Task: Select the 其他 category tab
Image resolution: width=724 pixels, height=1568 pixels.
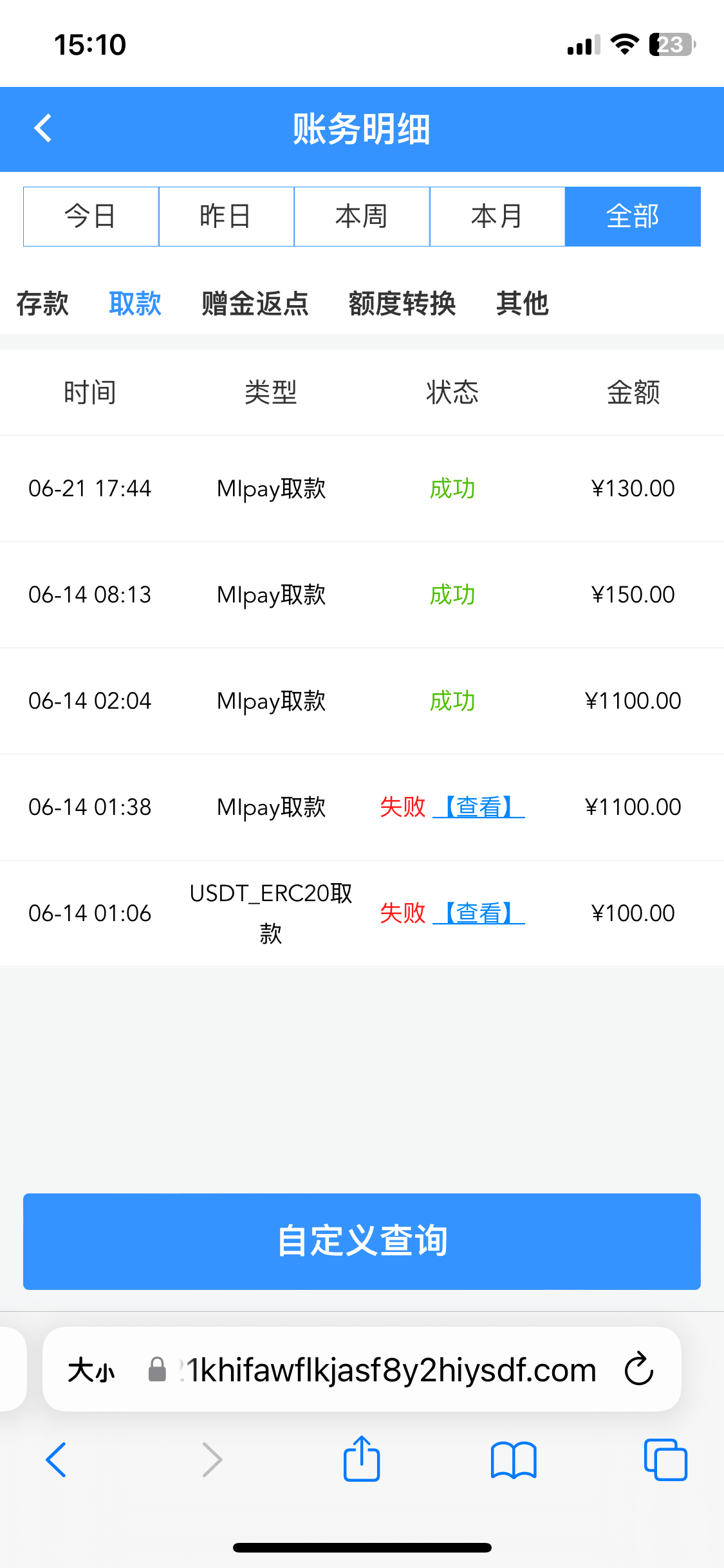Action: coord(522,303)
